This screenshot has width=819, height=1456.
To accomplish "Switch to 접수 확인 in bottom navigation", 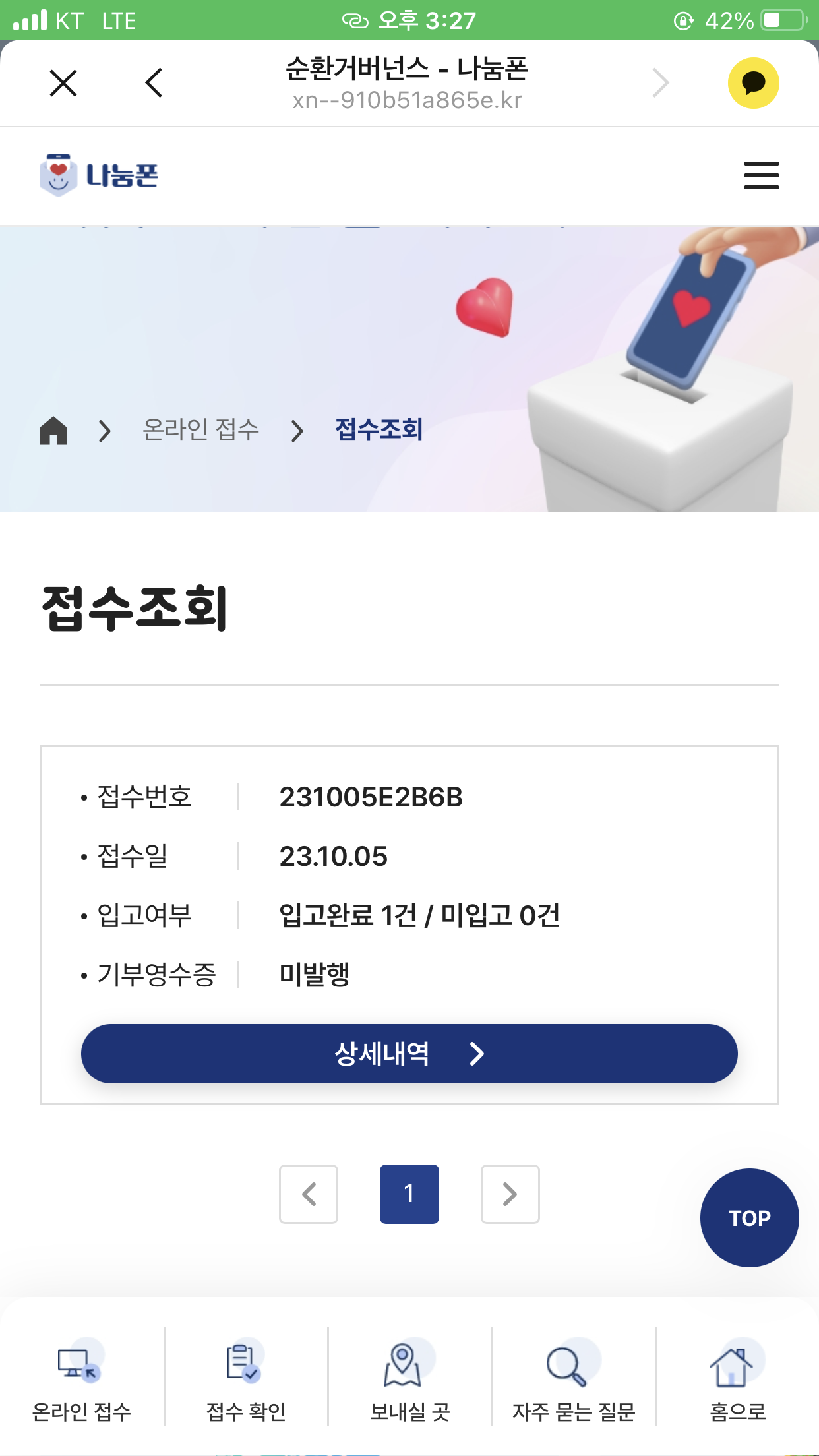I will tap(246, 1381).
